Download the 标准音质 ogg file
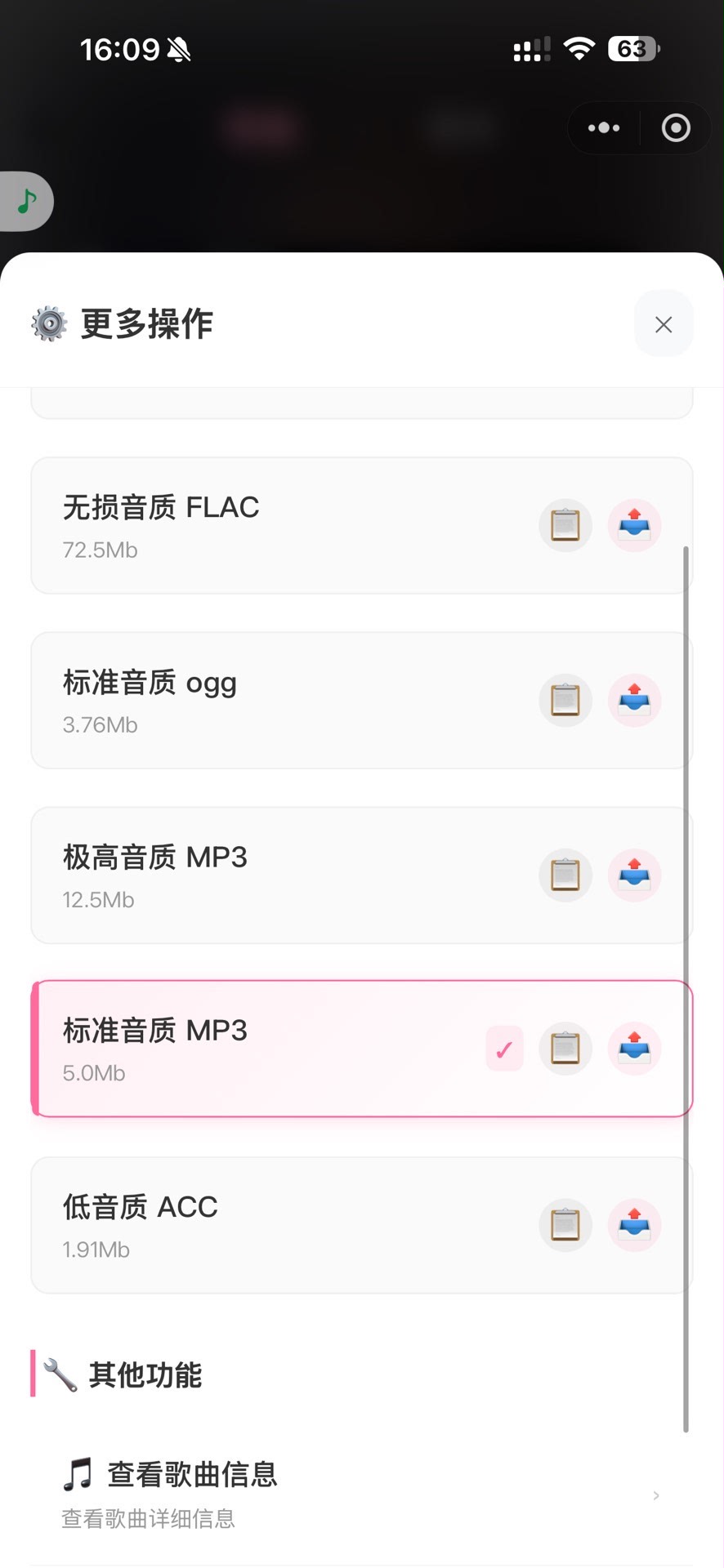724x1568 pixels. click(634, 700)
